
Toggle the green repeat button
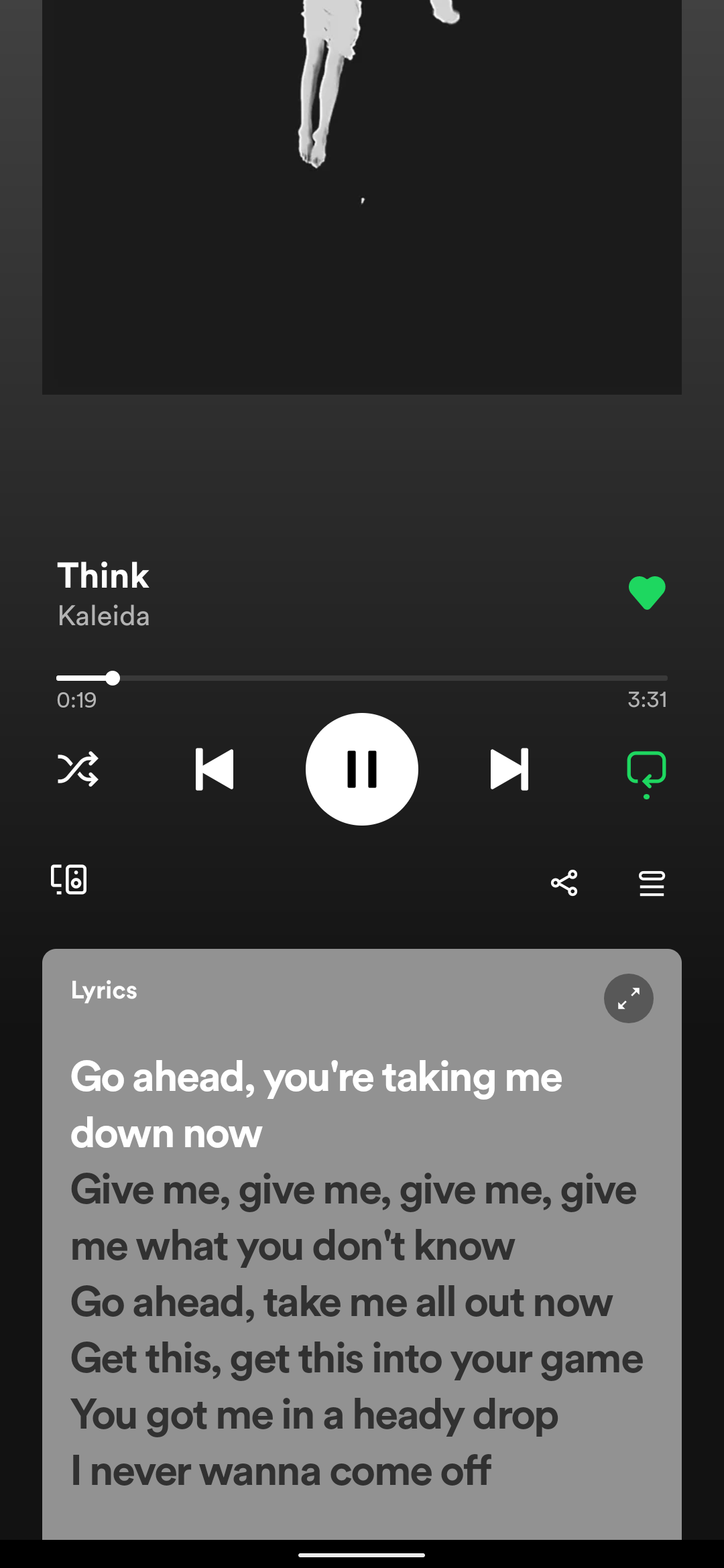pyautogui.click(x=646, y=772)
